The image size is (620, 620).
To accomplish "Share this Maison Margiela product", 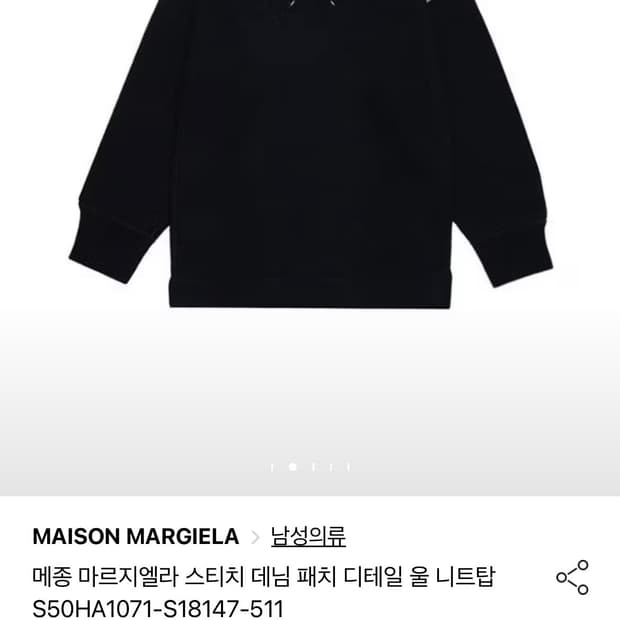I will click(572, 577).
